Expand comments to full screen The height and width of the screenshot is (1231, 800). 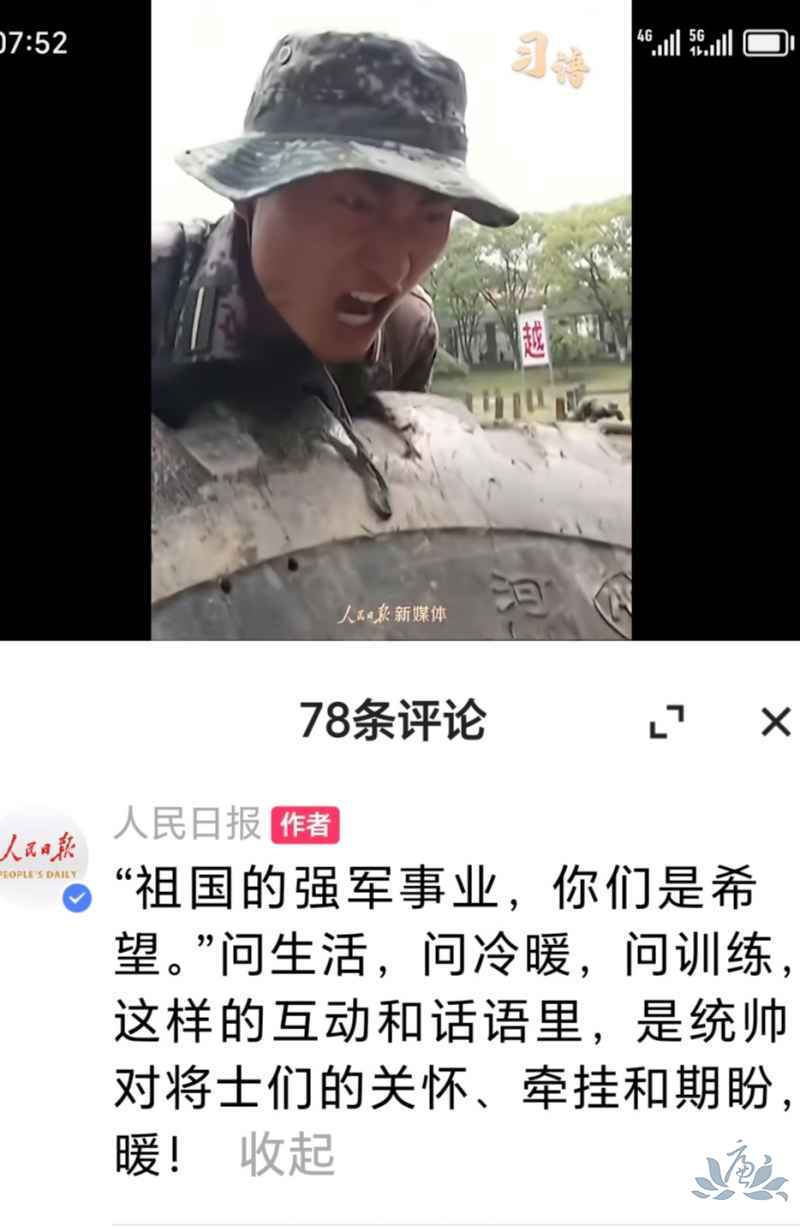click(666, 721)
